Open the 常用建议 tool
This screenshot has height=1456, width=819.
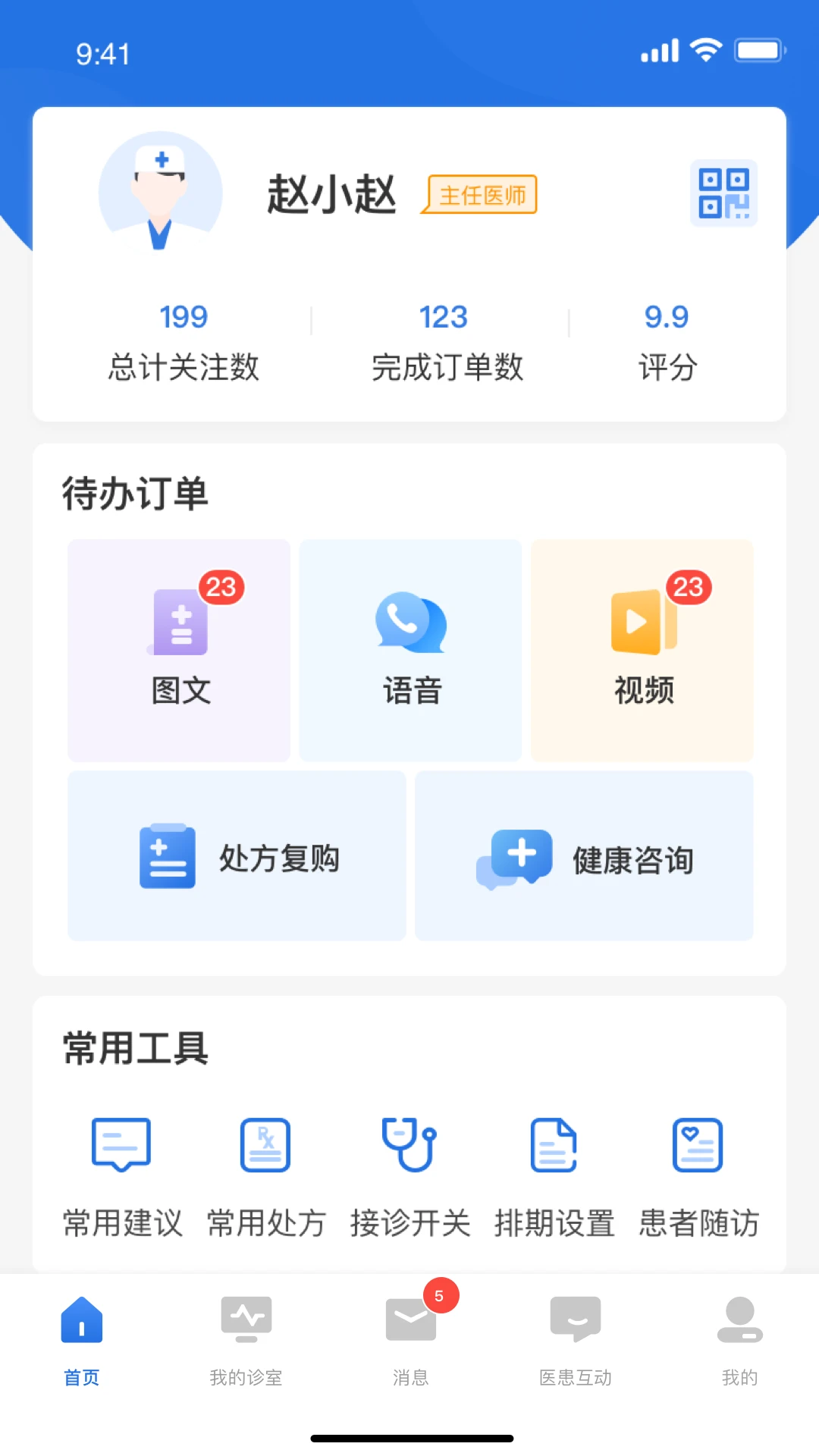pos(122,1175)
